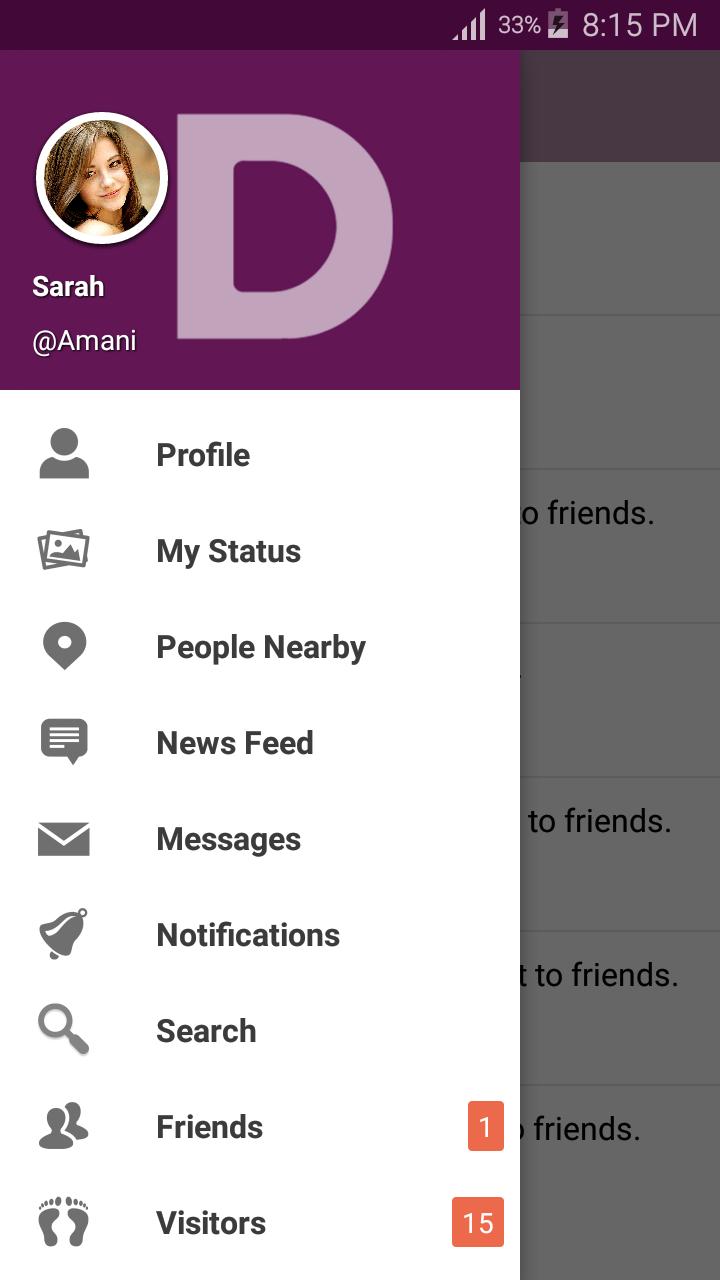See Visitors

pyautogui.click(x=211, y=1223)
